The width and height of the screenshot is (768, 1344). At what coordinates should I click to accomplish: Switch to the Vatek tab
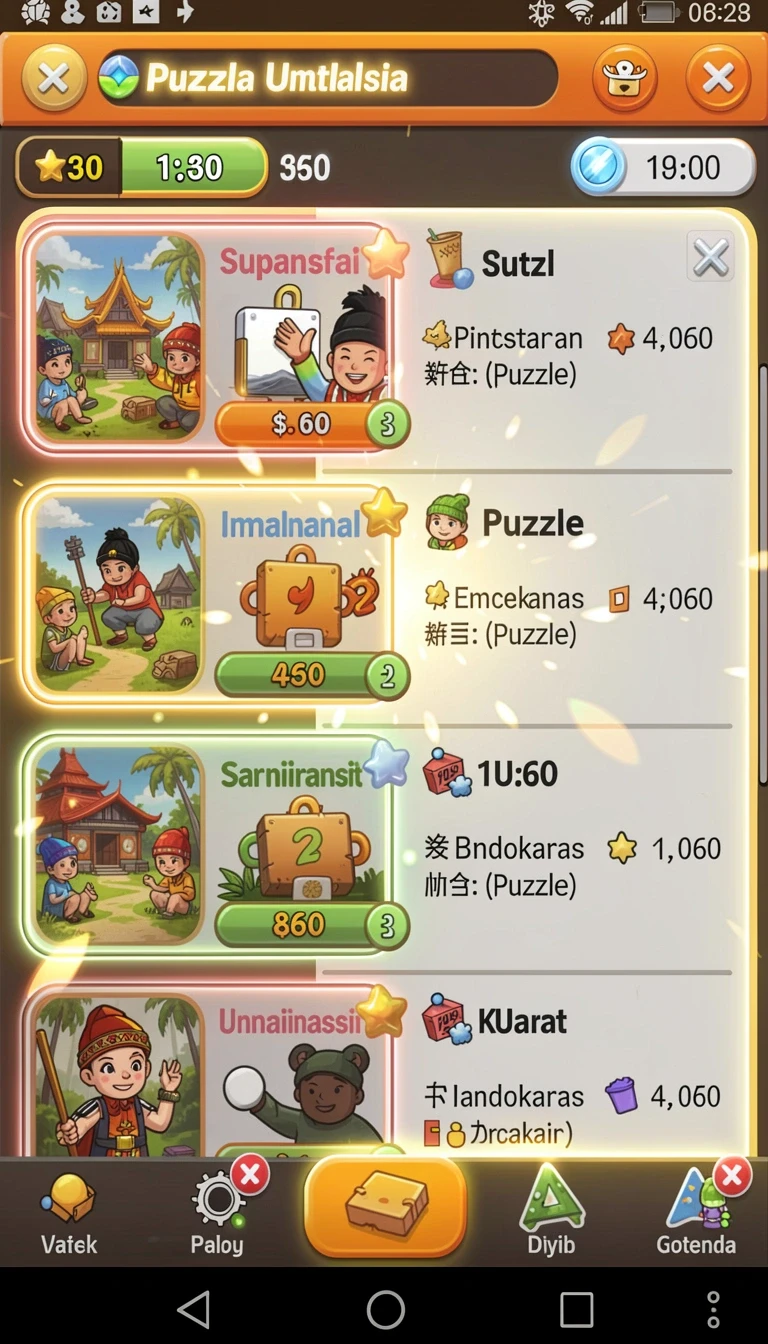69,1213
